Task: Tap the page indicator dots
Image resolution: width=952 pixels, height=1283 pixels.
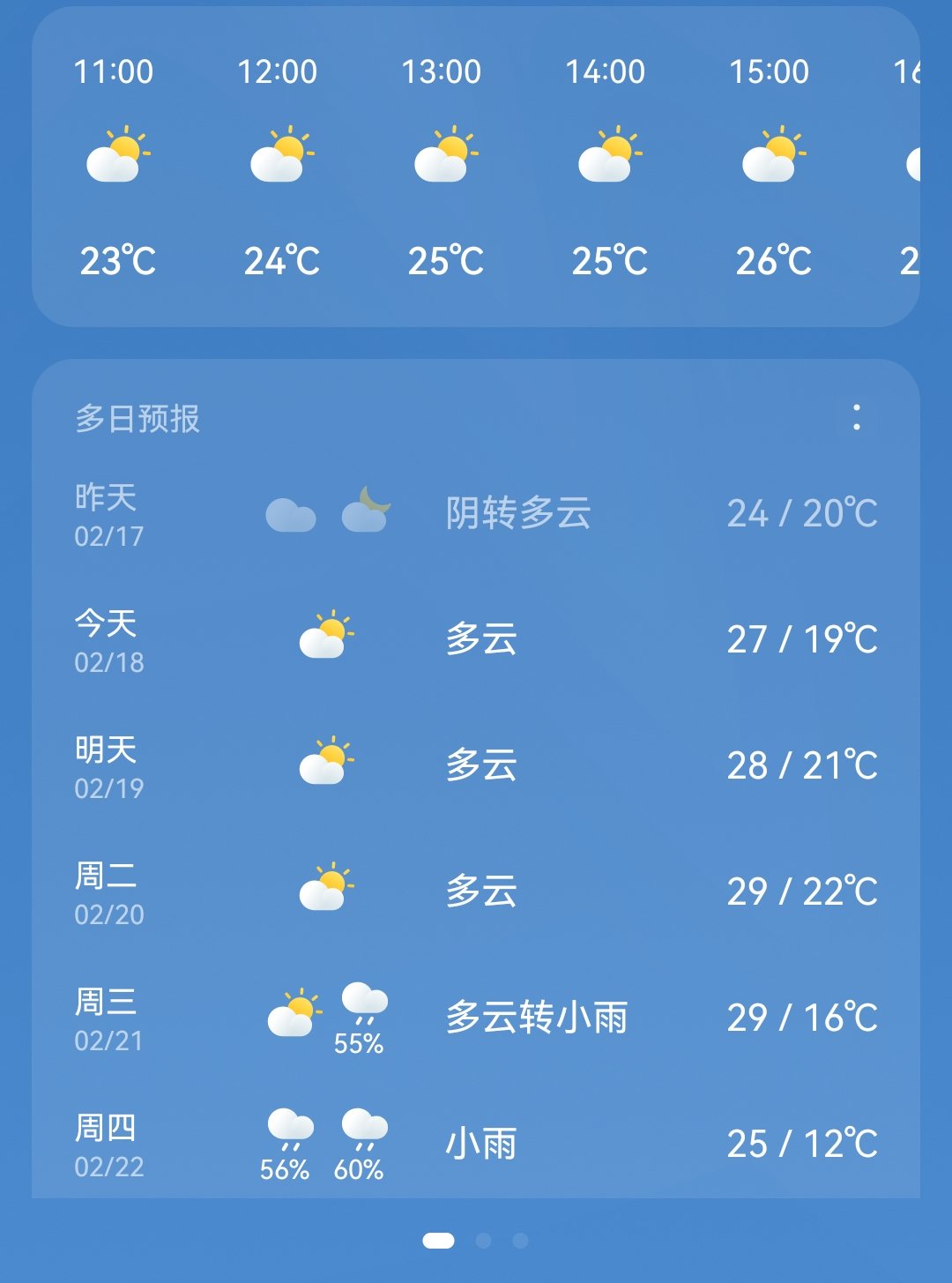Action: pyautogui.click(x=476, y=1241)
